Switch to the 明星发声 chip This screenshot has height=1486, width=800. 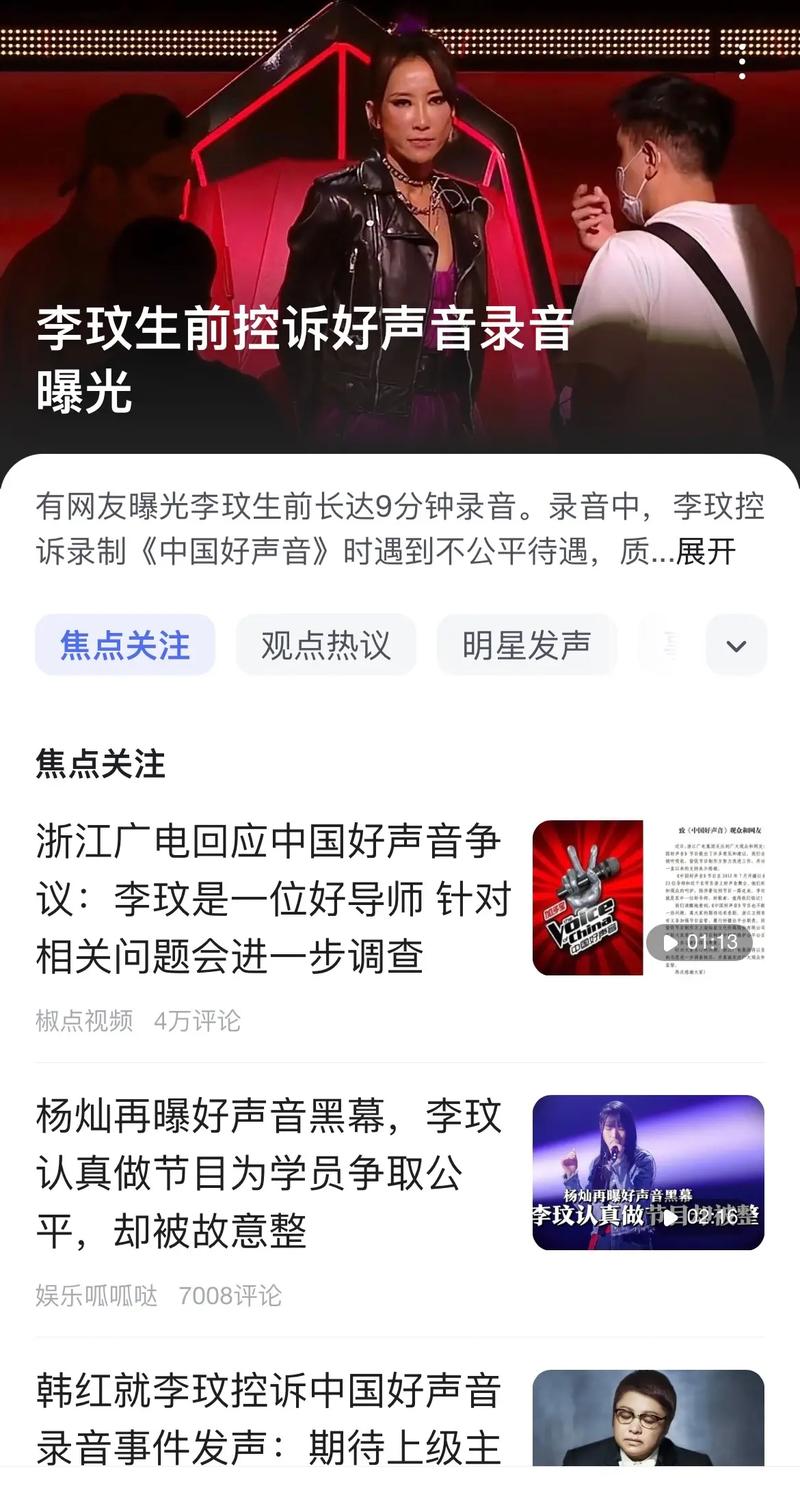coord(526,645)
